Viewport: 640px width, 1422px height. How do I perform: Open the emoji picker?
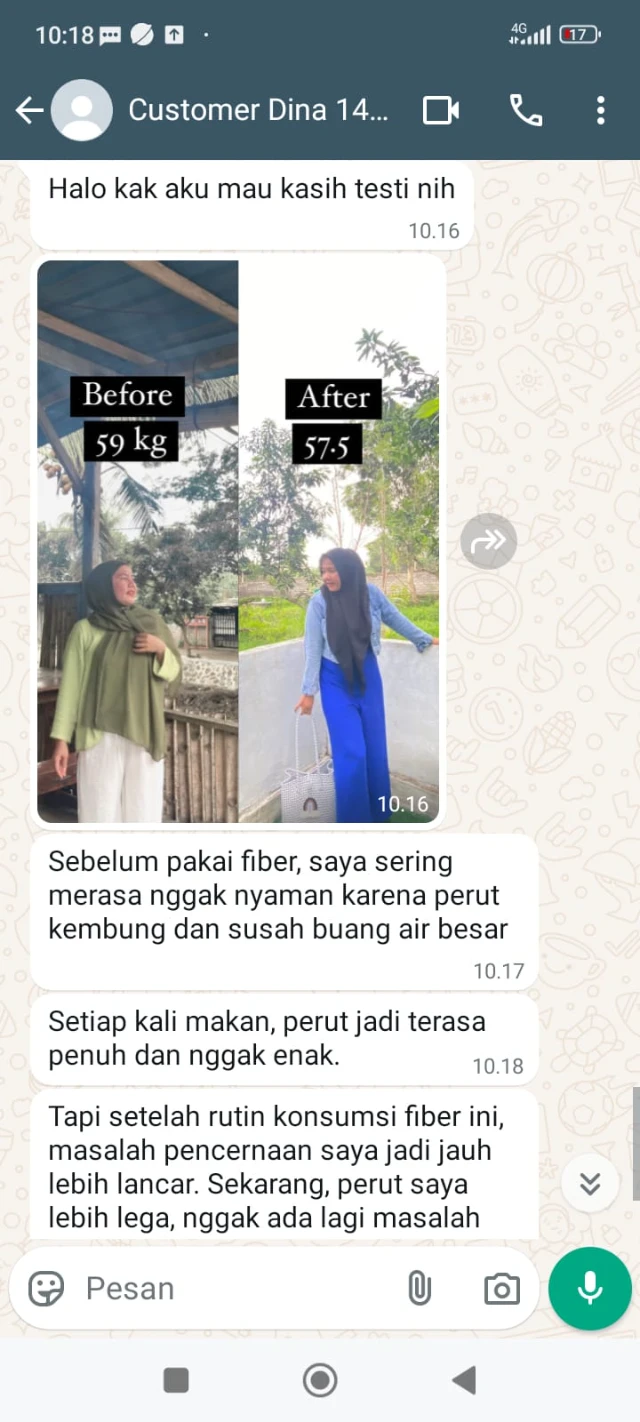coord(46,1288)
